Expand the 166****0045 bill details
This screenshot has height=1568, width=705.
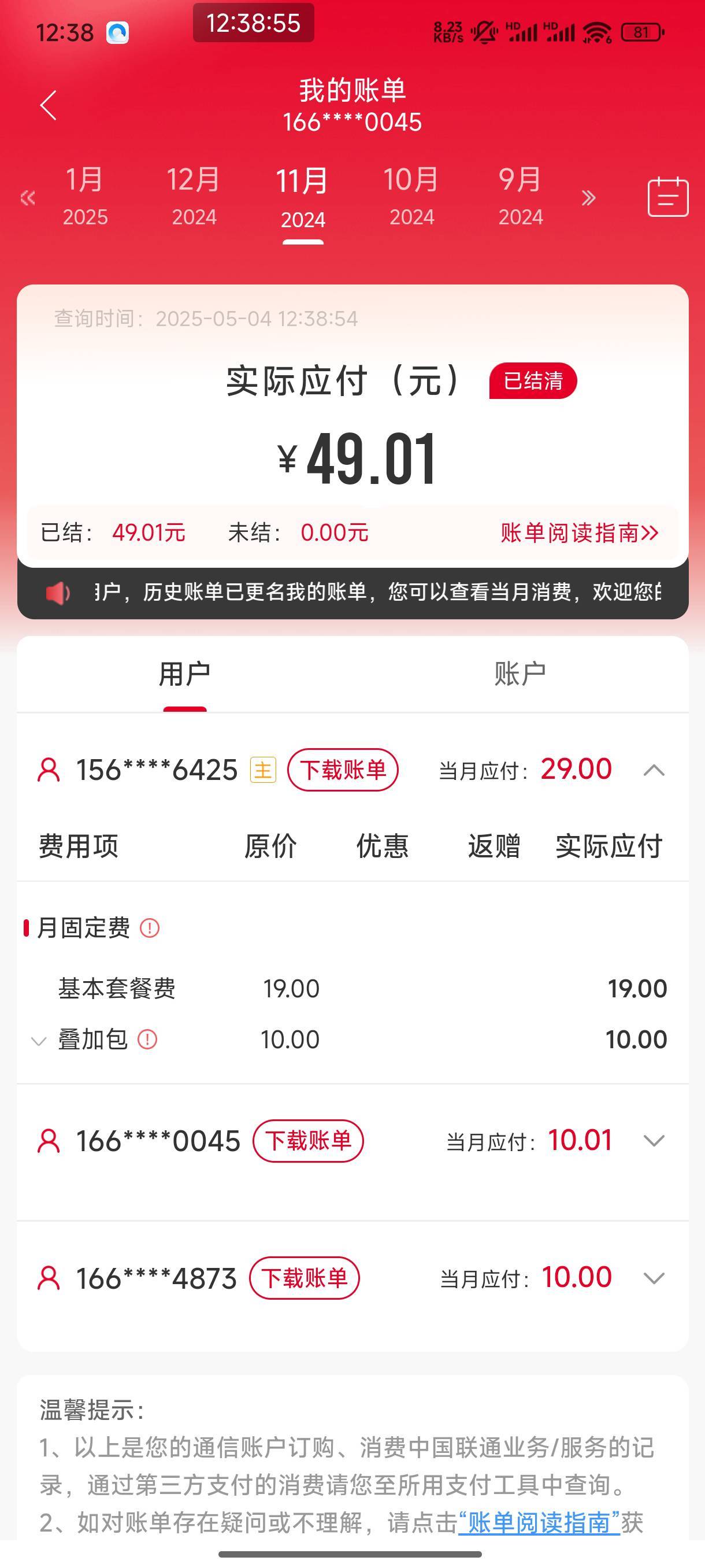[654, 1141]
